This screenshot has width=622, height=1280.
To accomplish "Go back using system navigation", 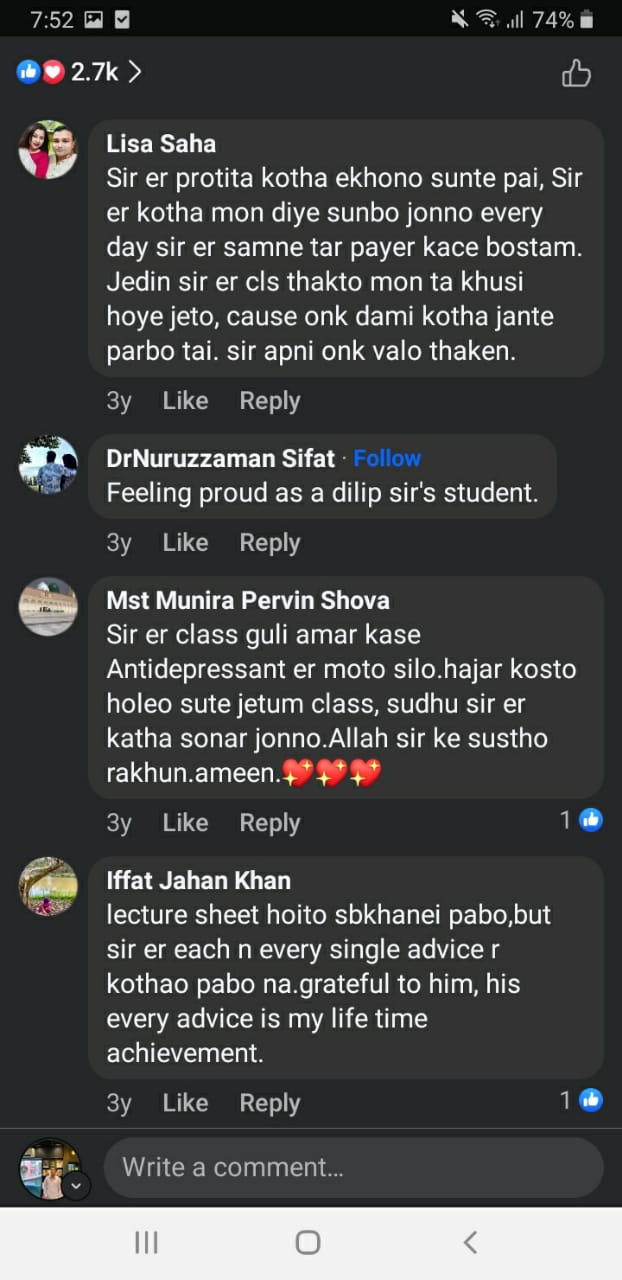I will [x=470, y=1242].
